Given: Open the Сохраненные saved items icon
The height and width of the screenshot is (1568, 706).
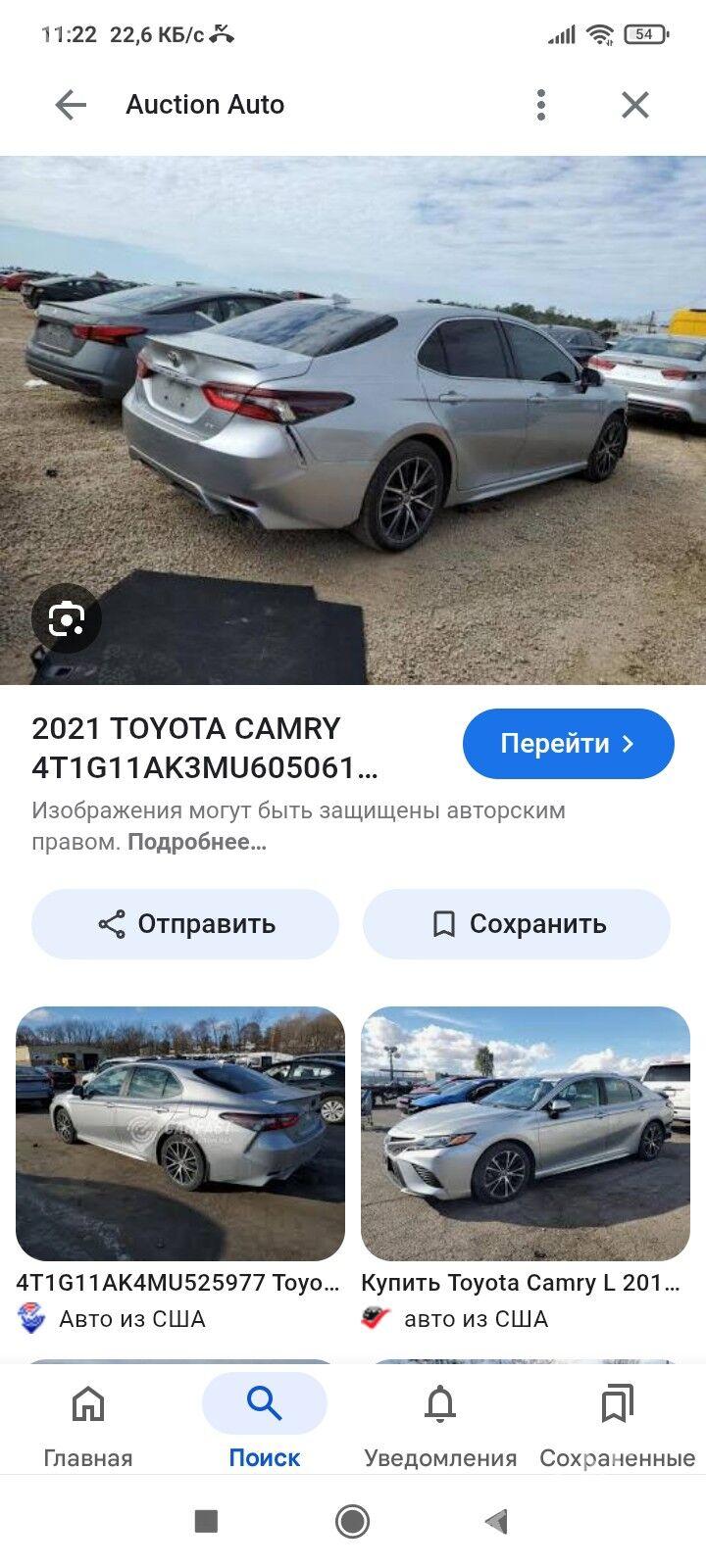Looking at the screenshot, I should (x=616, y=1403).
